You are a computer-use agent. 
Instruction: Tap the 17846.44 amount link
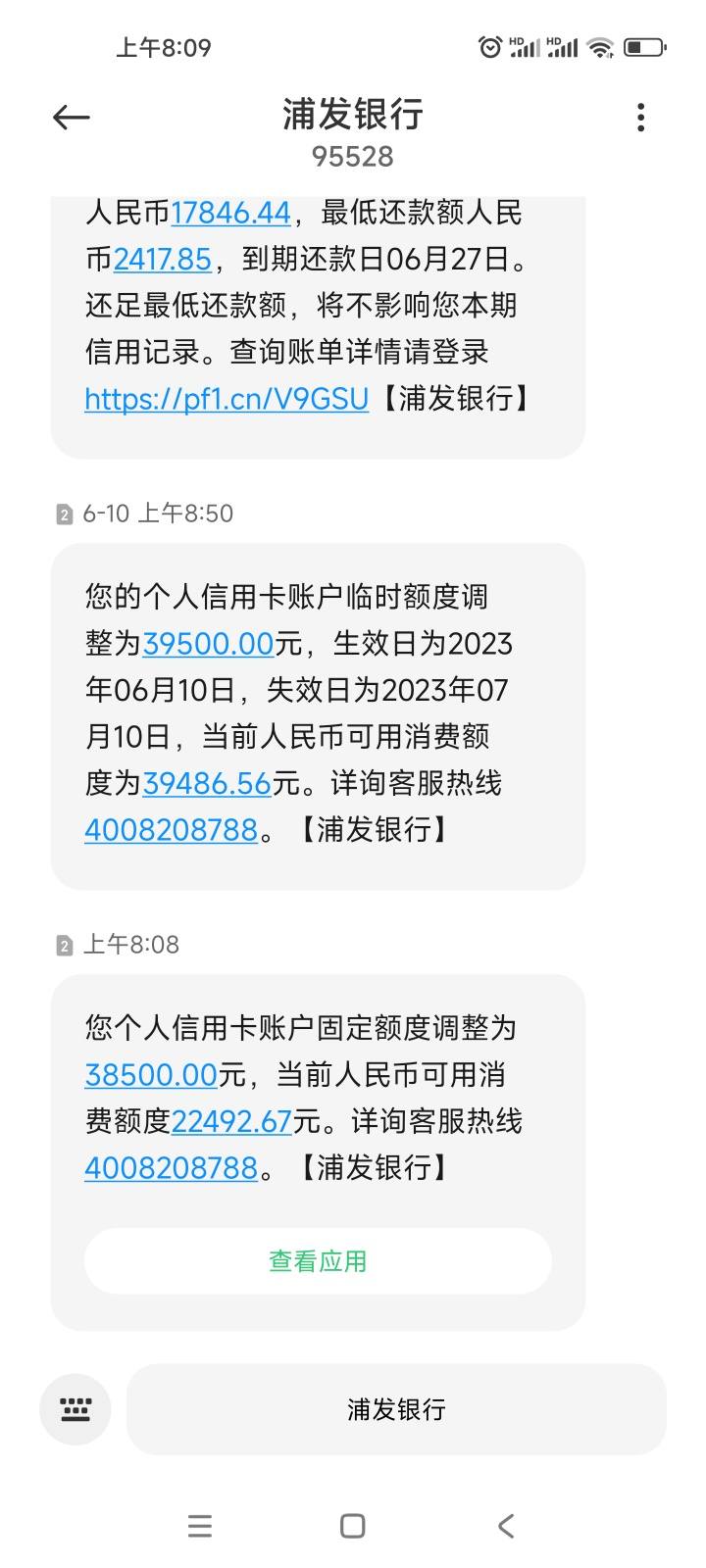231,213
